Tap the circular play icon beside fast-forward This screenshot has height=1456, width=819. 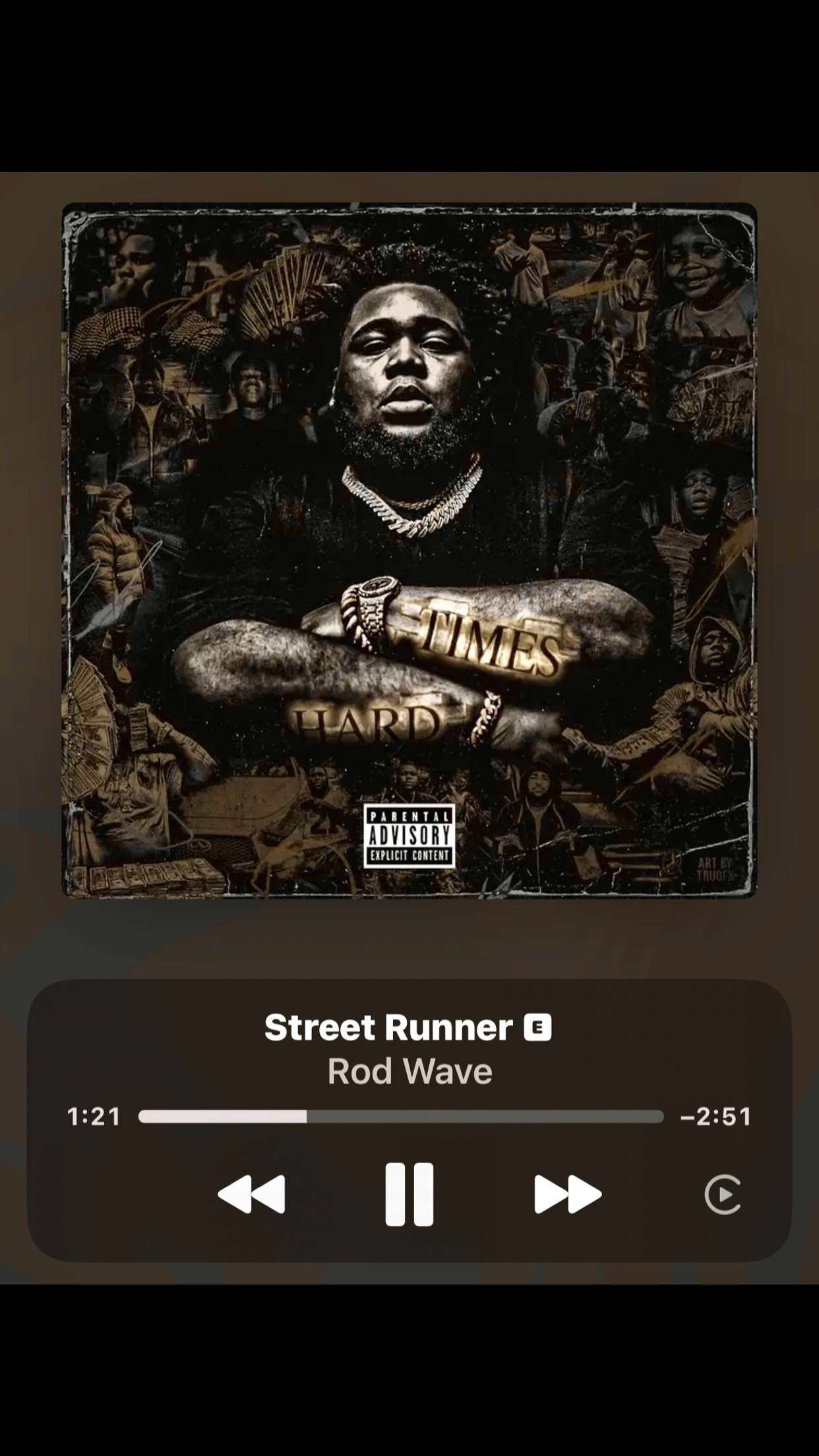click(x=723, y=1194)
